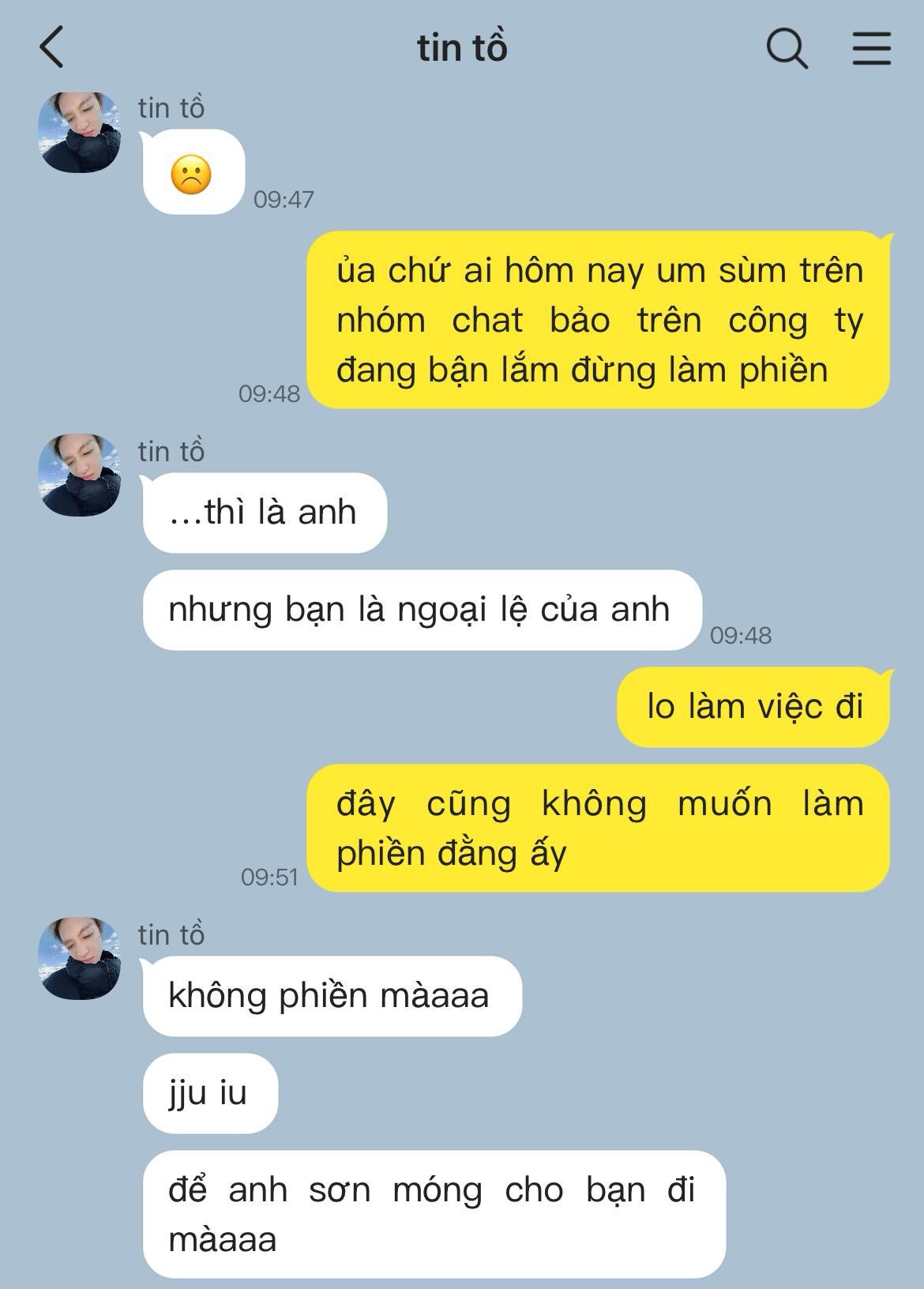Screen dimensions: 924x1289
Task: Search within the tin tồ chat
Action: click(787, 48)
